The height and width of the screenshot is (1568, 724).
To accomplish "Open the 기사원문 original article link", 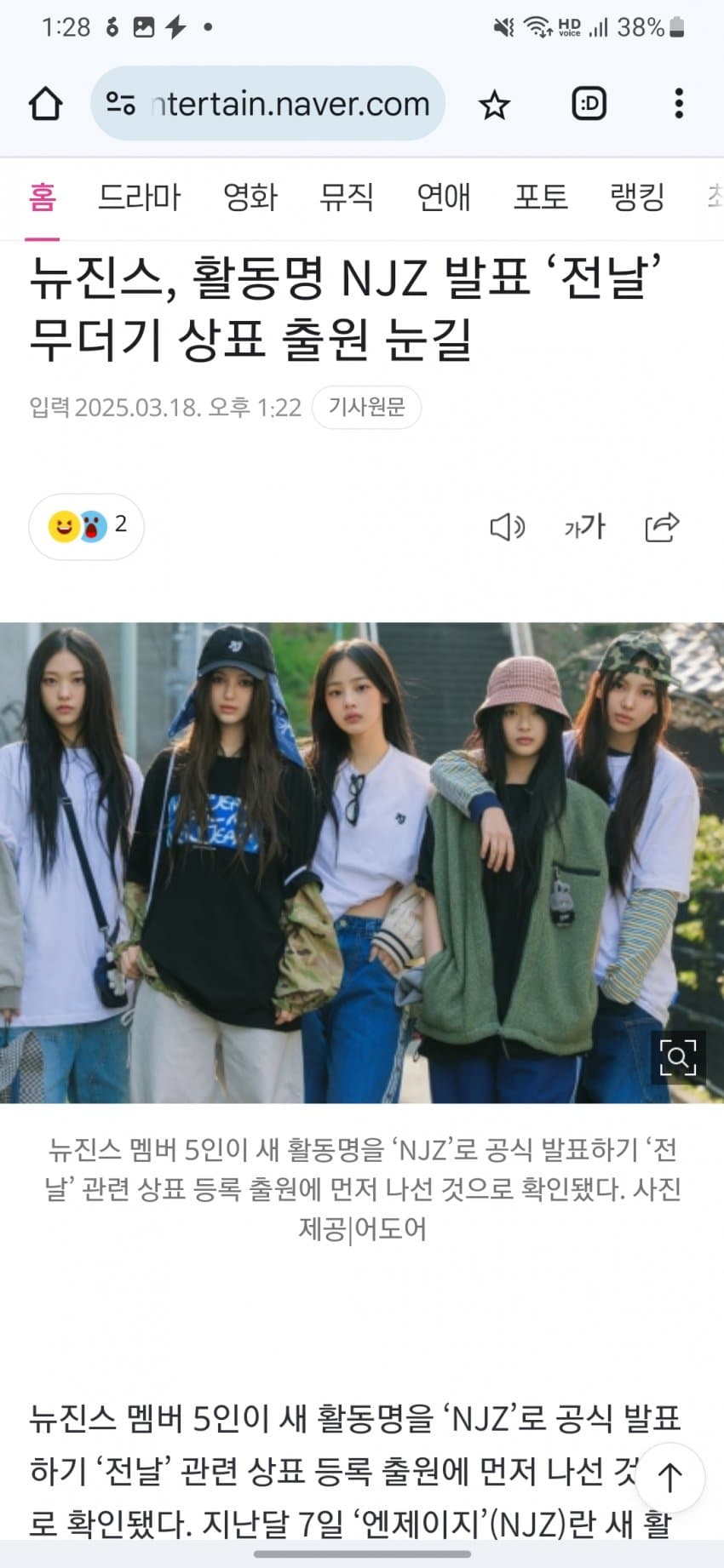I will 366,407.
